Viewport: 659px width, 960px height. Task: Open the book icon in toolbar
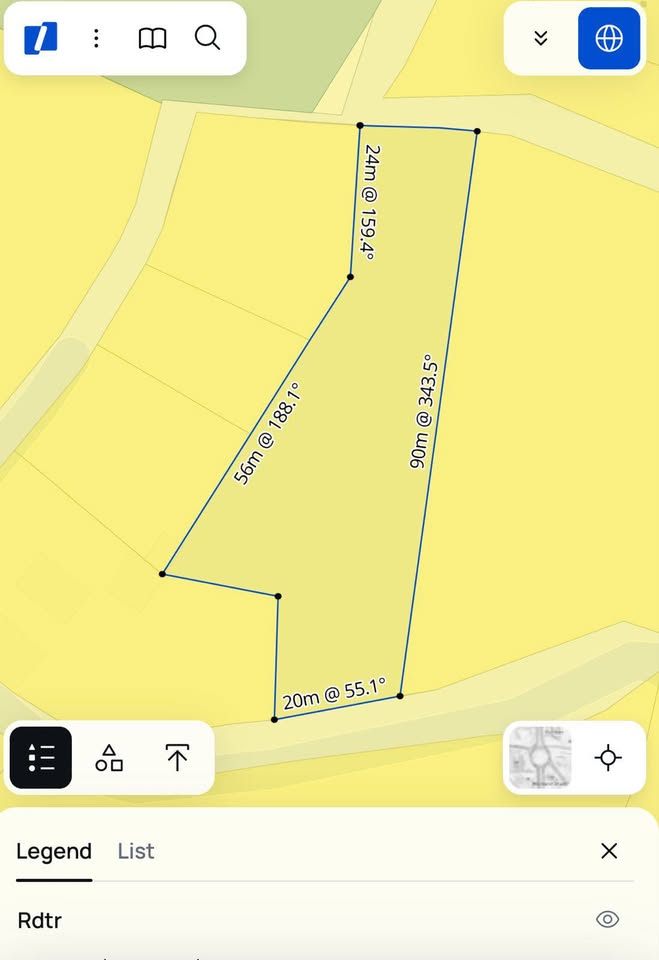[x=152, y=38]
